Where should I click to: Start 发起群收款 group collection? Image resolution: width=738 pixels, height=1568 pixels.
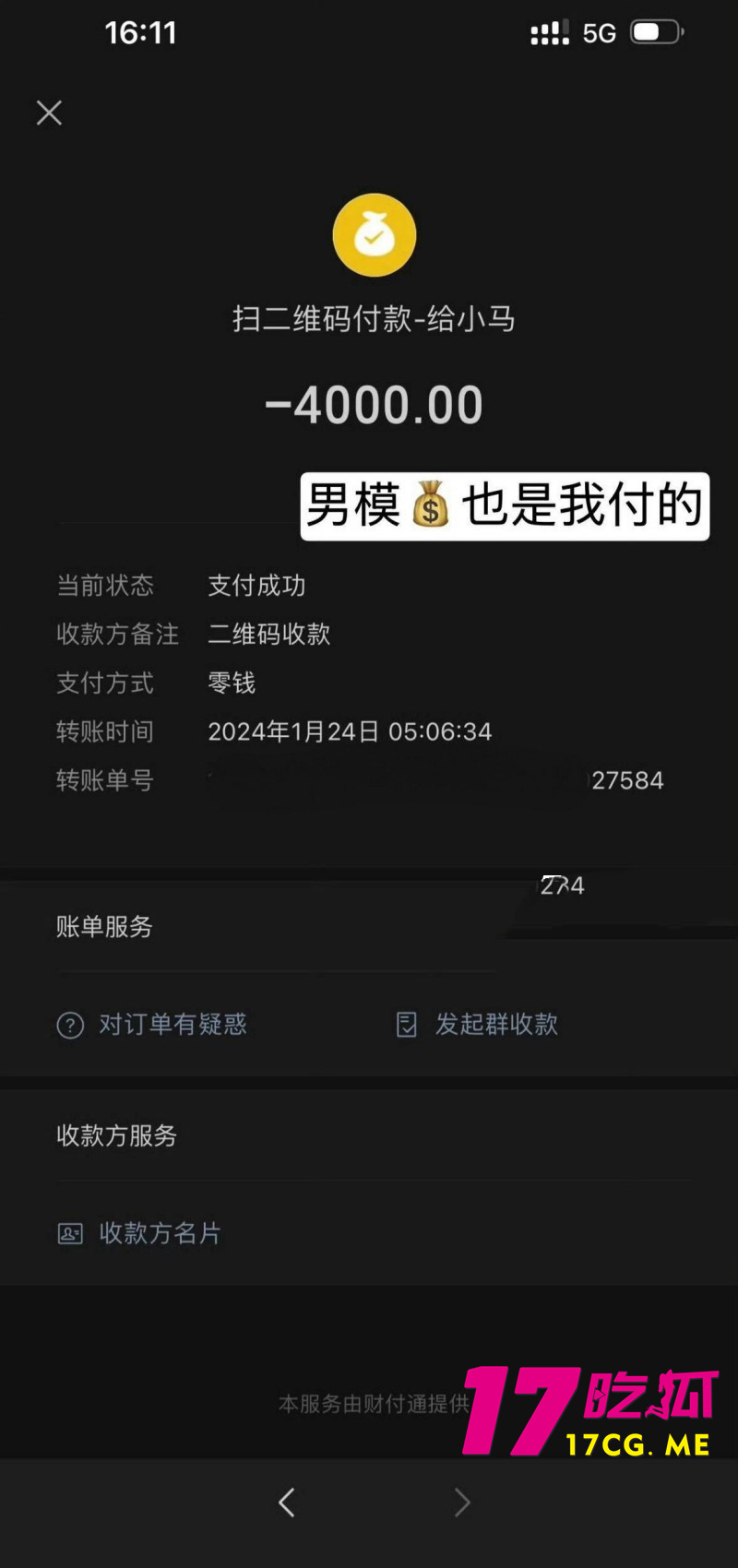pos(496,1025)
